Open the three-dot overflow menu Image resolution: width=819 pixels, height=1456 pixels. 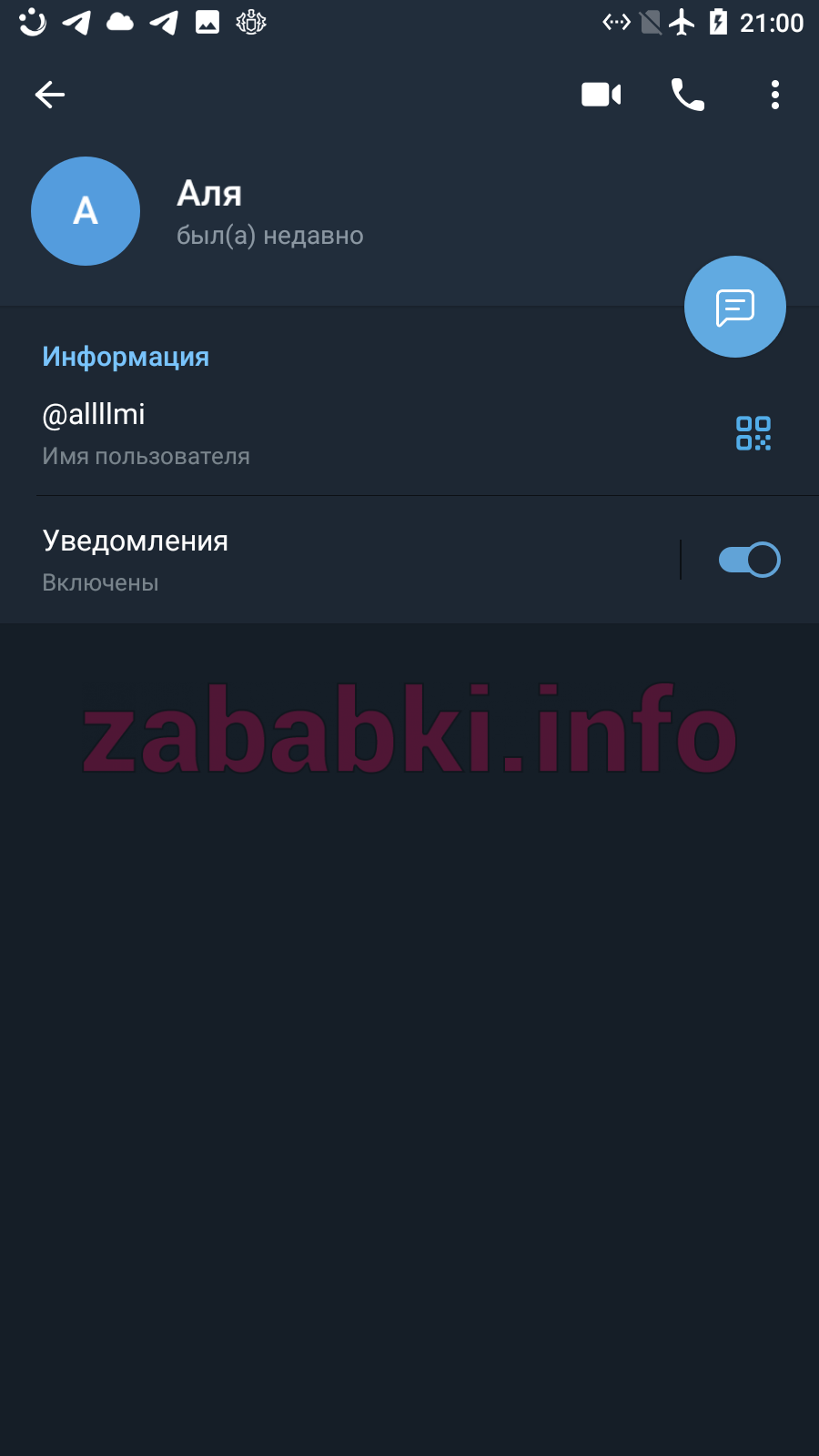pos(775,95)
